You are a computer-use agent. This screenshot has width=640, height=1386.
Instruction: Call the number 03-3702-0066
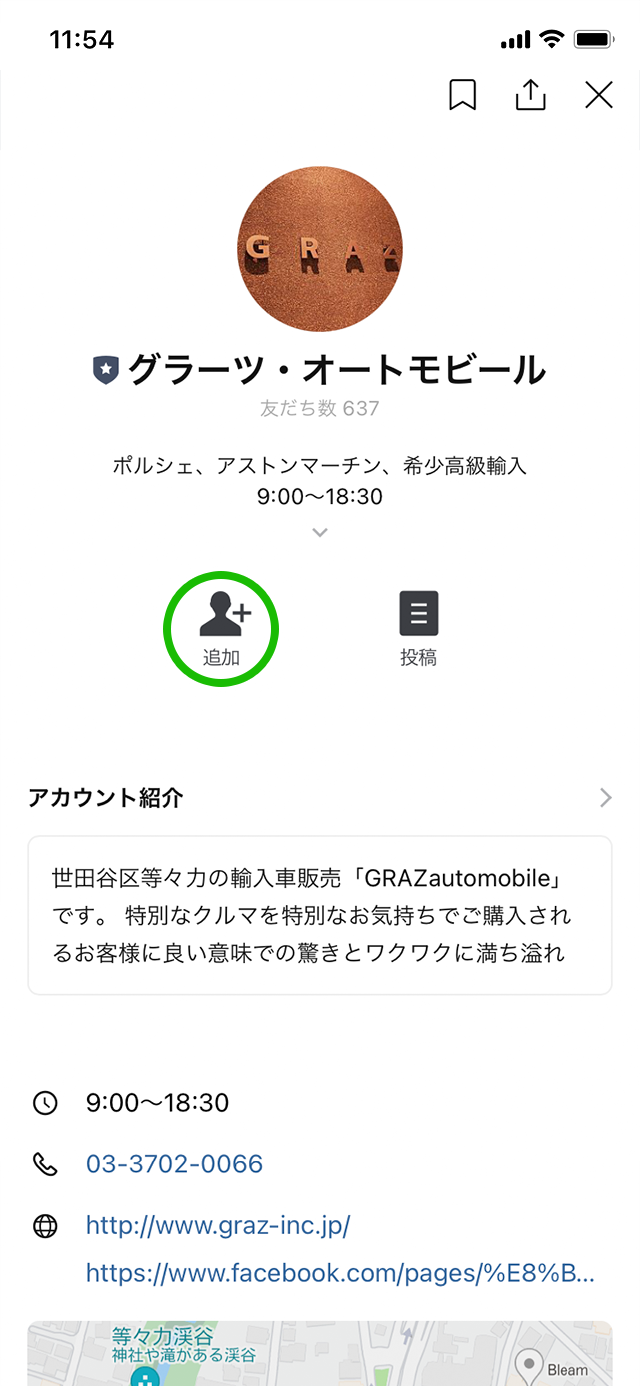click(x=174, y=1164)
